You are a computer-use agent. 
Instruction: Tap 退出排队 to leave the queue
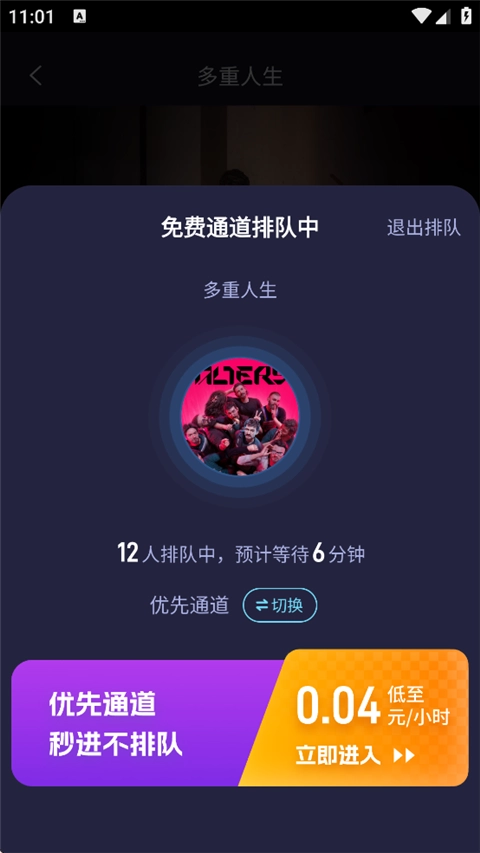pyautogui.click(x=423, y=227)
